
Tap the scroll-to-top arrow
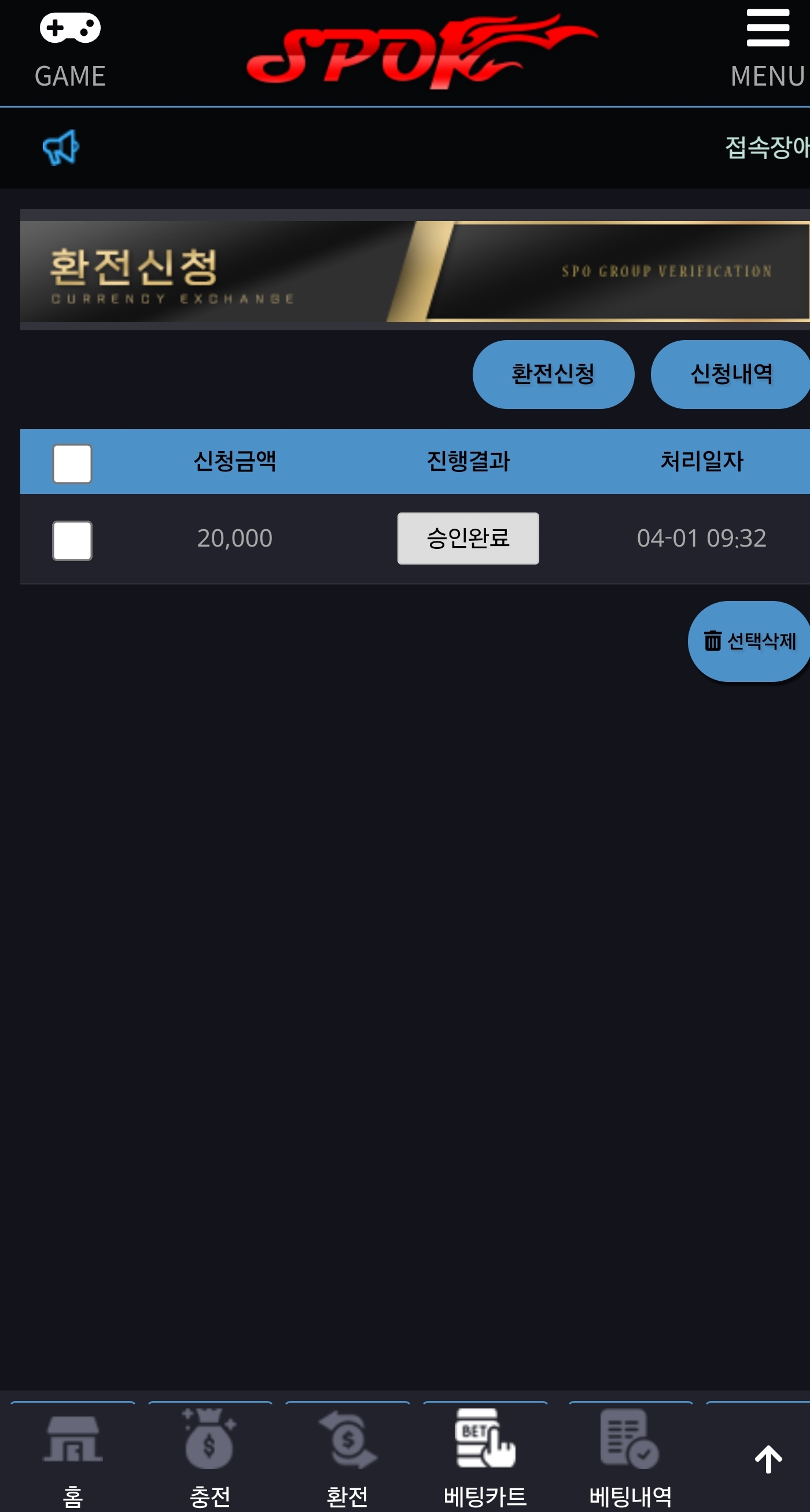pyautogui.click(x=768, y=1459)
